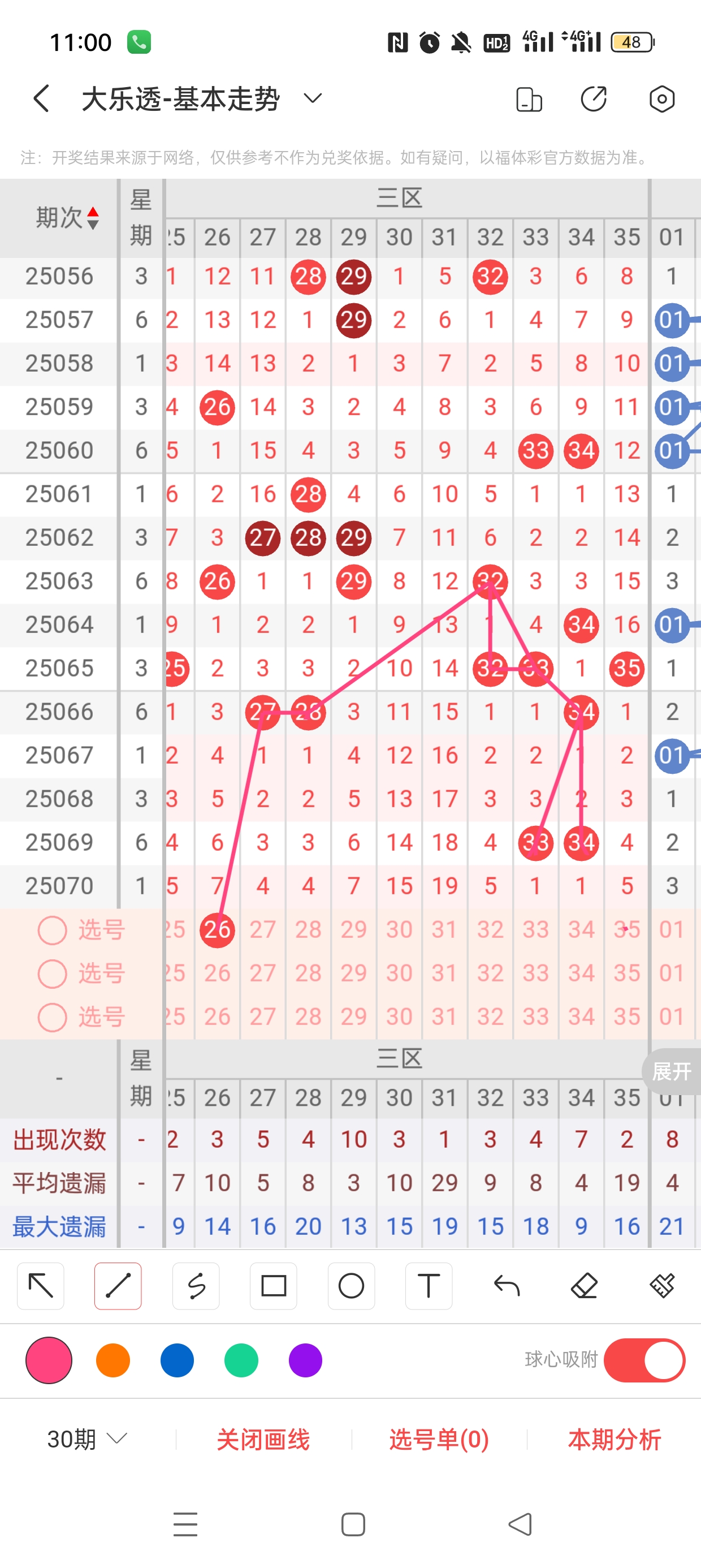Select the rectangle shape tool
The width and height of the screenshot is (701, 1568).
point(273,1286)
